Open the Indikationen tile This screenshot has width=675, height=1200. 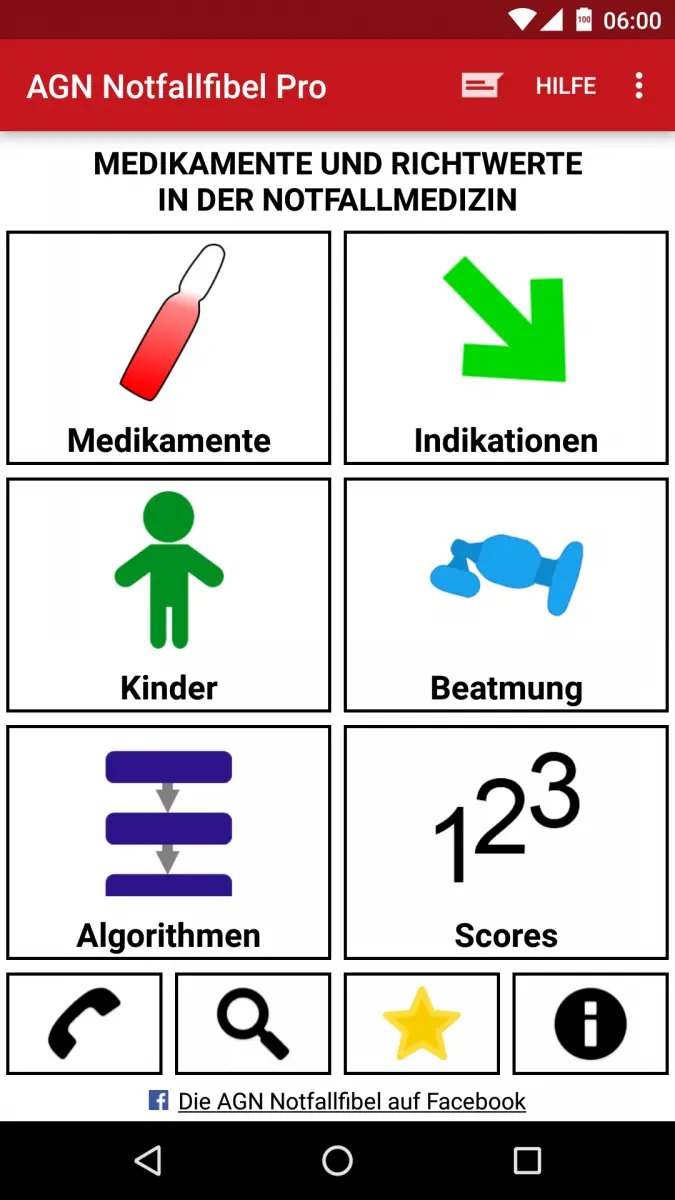506,348
